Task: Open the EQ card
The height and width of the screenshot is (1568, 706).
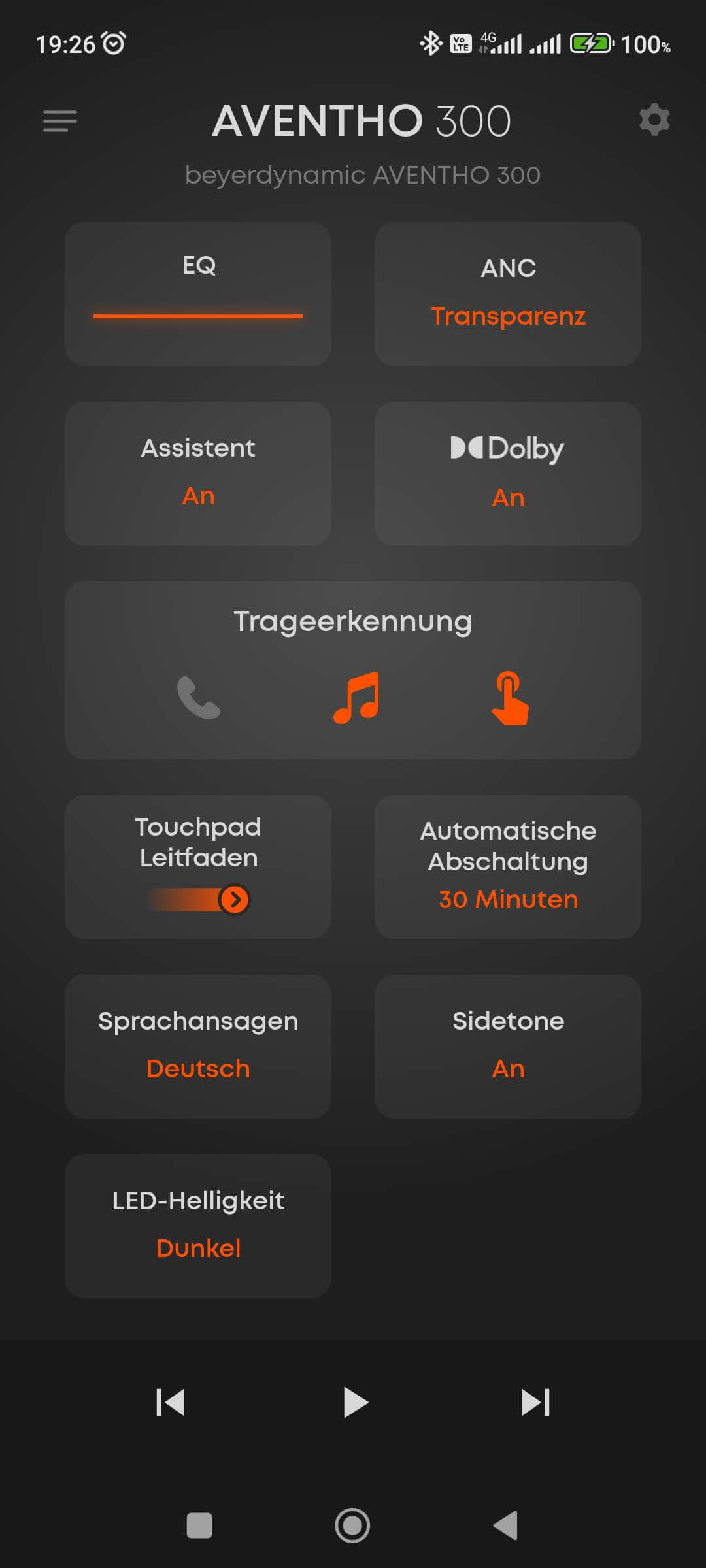Action: (198, 293)
